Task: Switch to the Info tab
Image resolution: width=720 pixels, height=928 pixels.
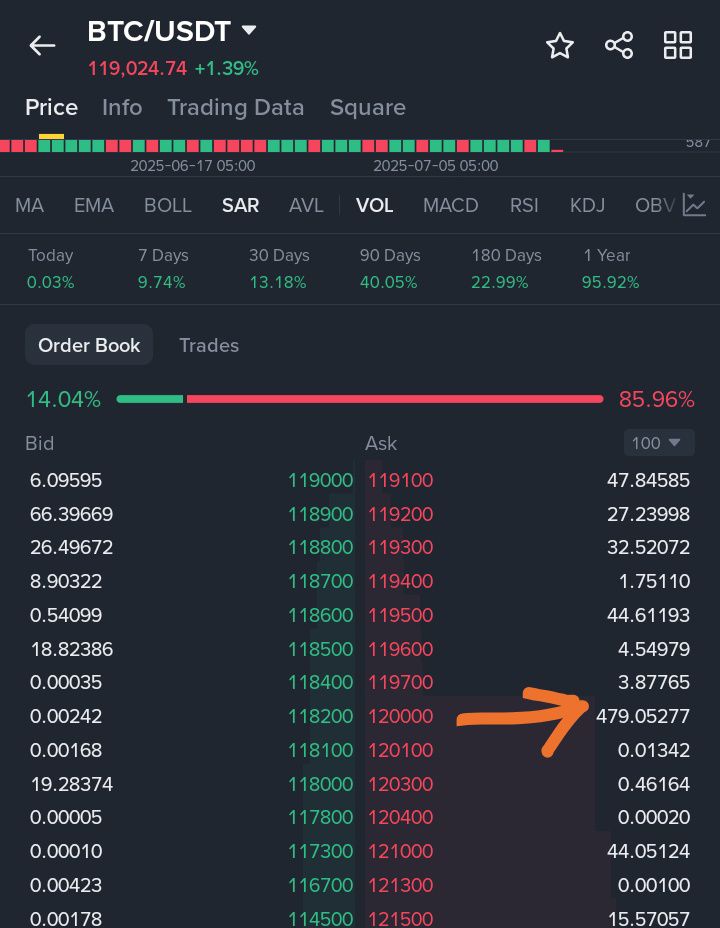Action: pos(122,107)
